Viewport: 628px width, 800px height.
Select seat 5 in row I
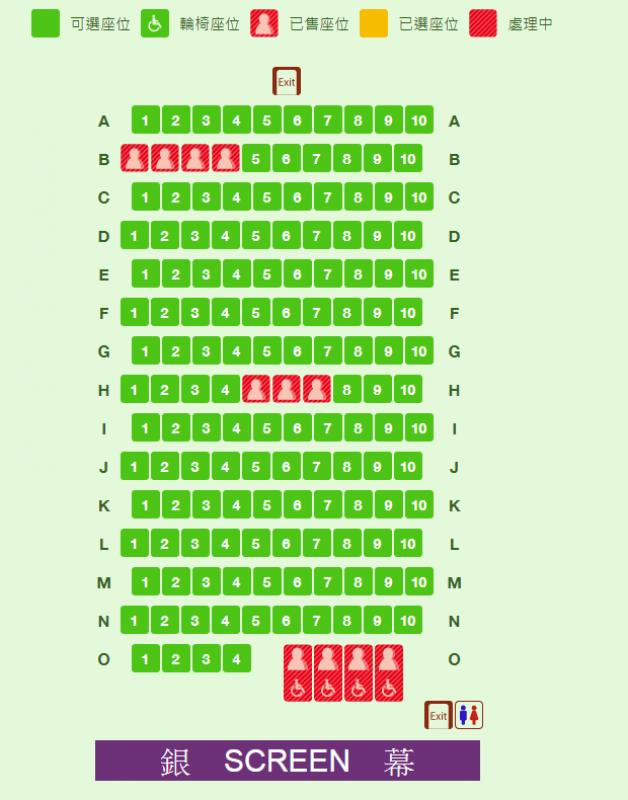267,429
